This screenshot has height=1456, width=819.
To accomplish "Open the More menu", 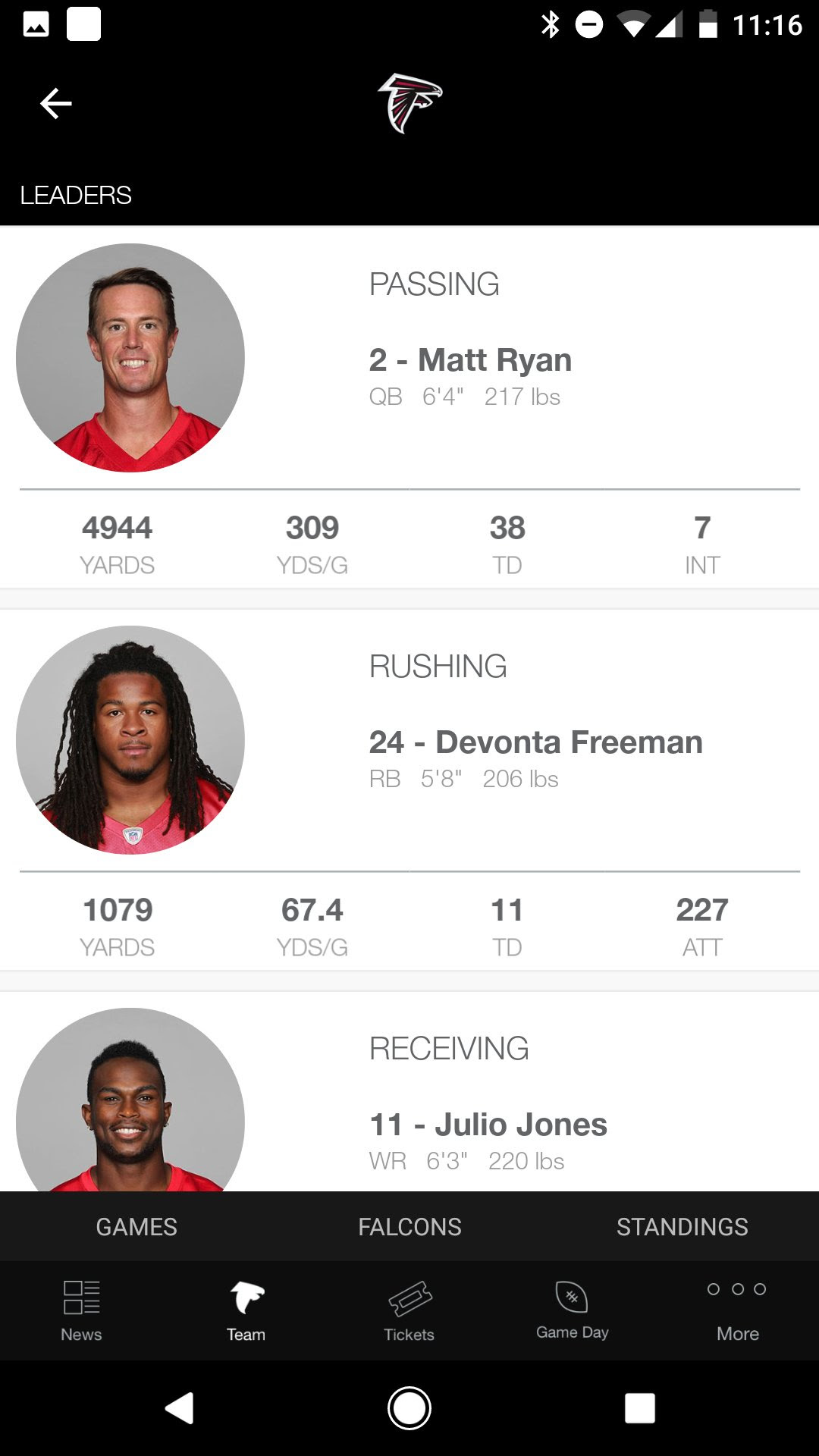I will pyautogui.click(x=737, y=1311).
